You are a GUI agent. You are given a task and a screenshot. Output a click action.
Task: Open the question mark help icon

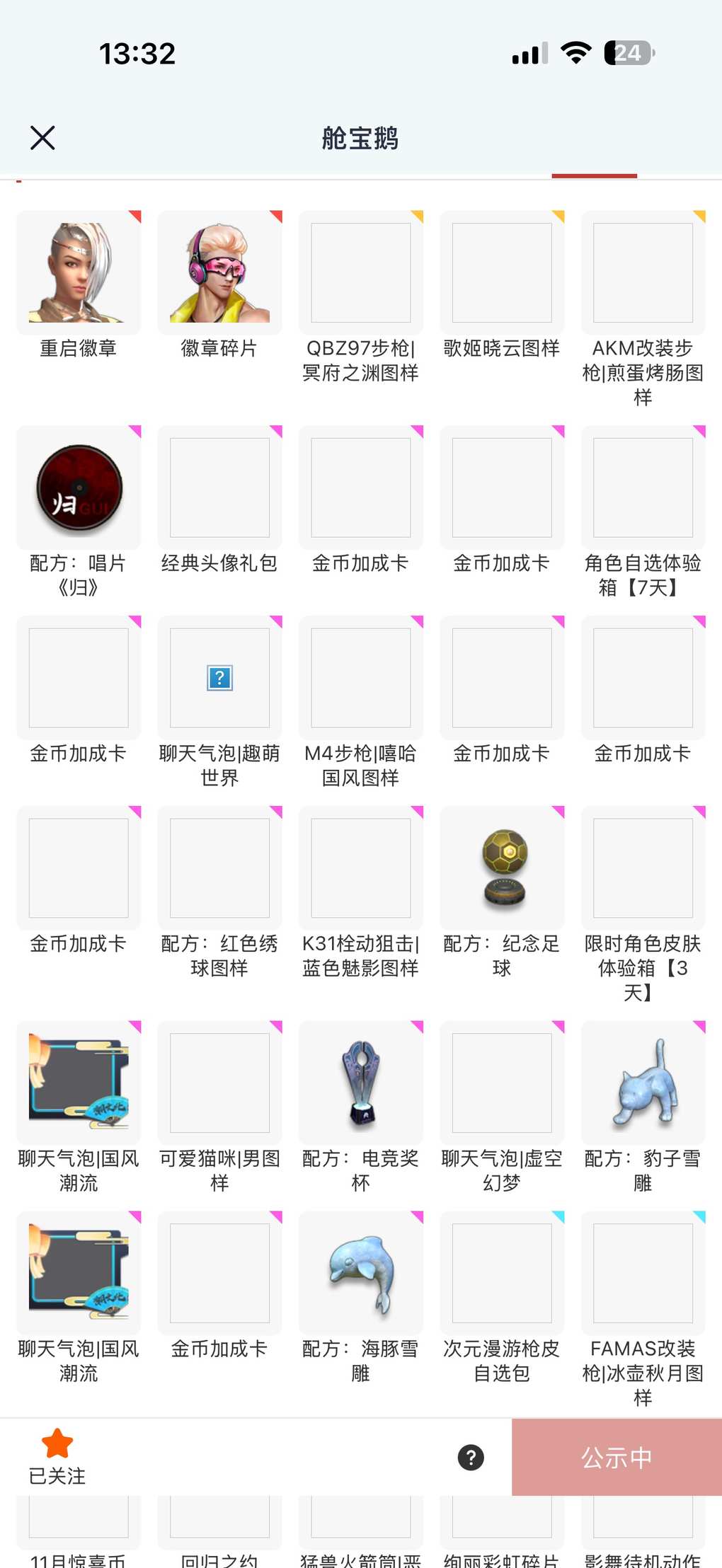(x=471, y=1457)
